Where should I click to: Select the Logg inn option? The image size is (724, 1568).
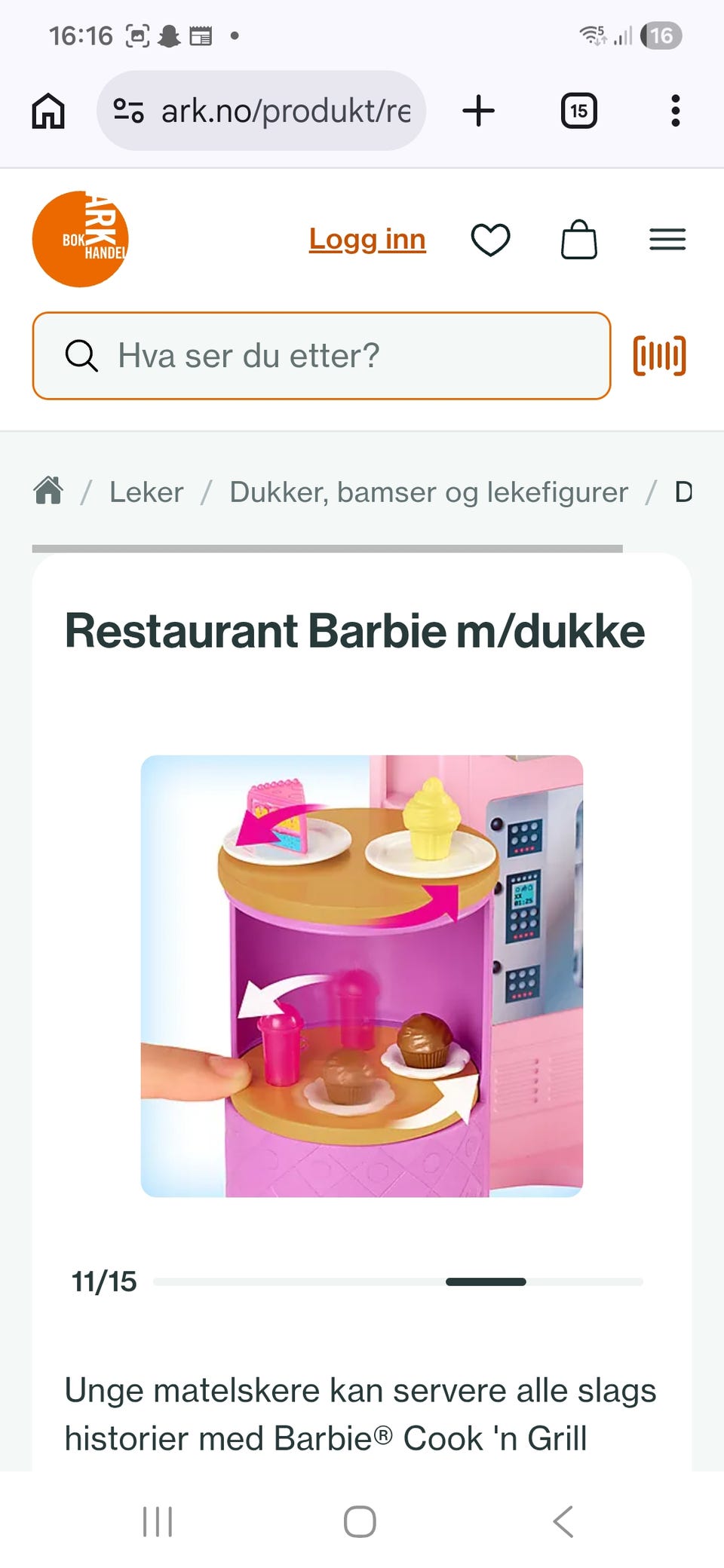pos(367,239)
